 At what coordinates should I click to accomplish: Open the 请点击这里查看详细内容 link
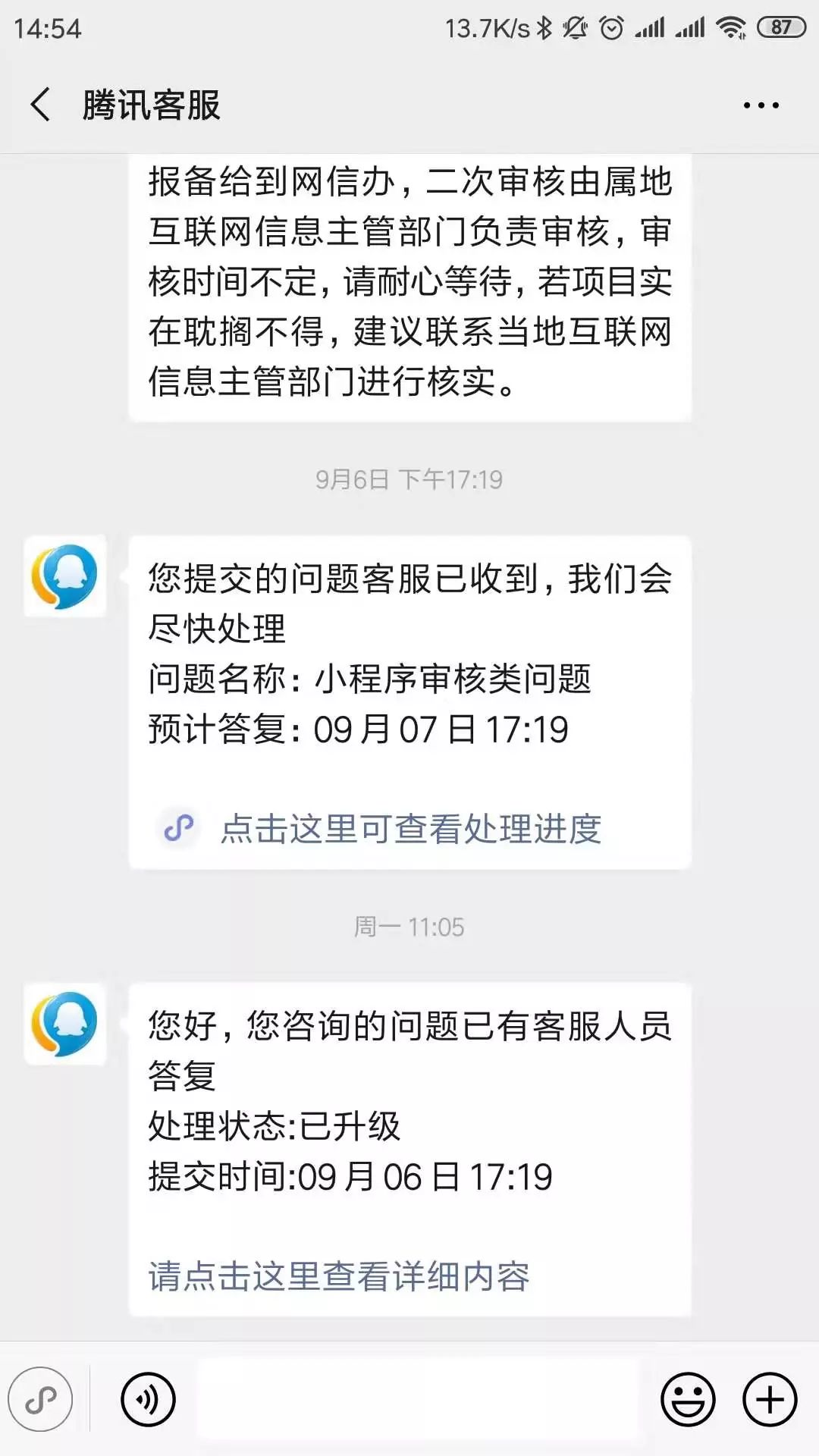click(x=339, y=1276)
